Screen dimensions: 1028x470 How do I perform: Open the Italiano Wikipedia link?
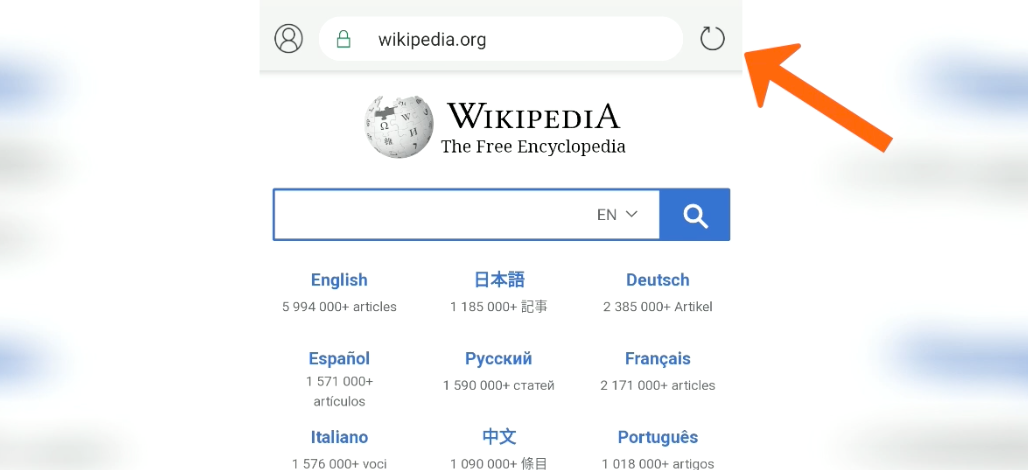pos(339,437)
